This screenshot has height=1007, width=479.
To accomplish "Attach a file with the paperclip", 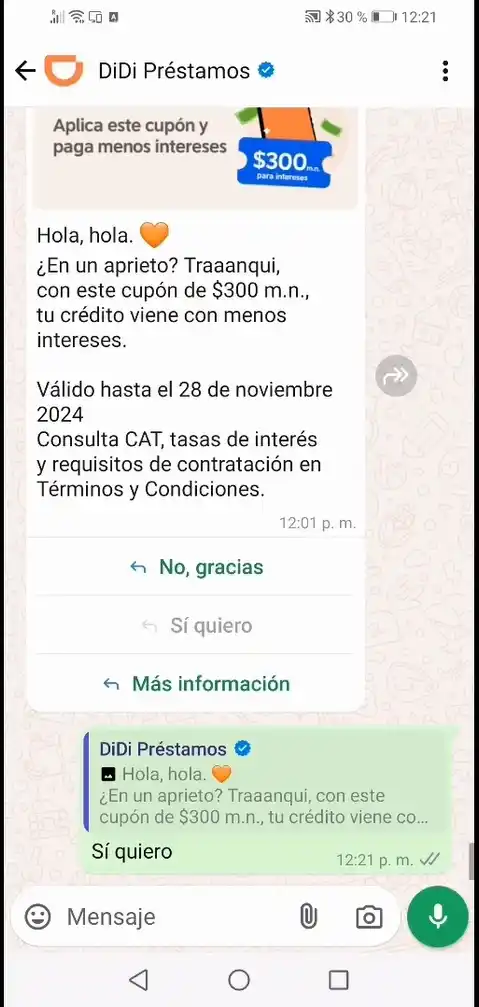I will (309, 916).
